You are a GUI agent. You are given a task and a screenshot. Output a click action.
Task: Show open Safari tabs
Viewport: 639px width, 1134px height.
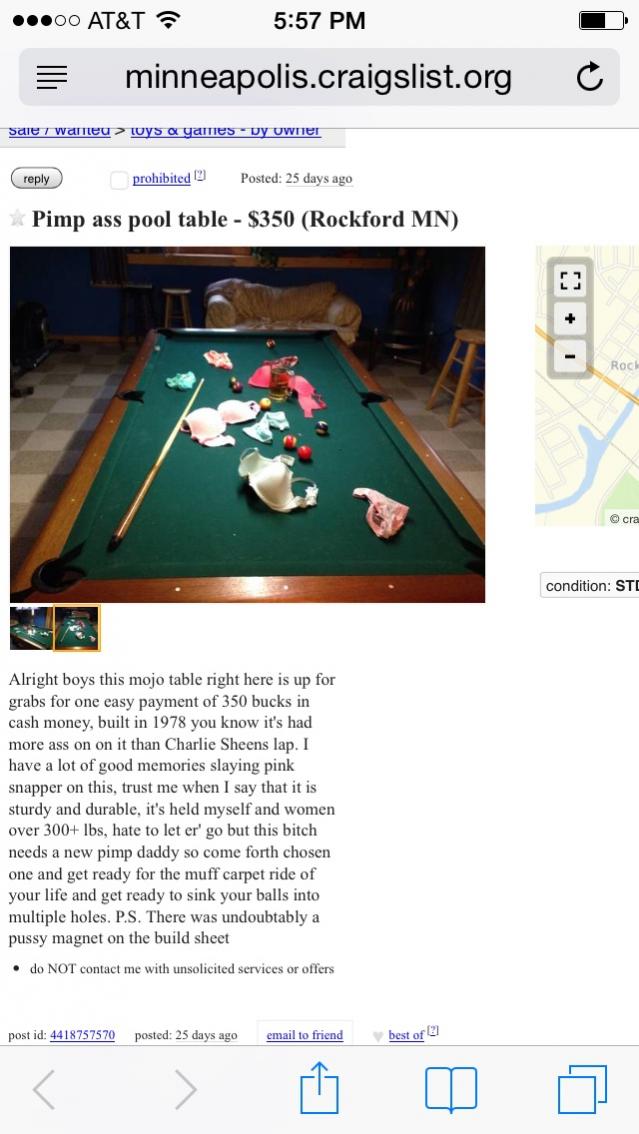pyautogui.click(x=582, y=1089)
